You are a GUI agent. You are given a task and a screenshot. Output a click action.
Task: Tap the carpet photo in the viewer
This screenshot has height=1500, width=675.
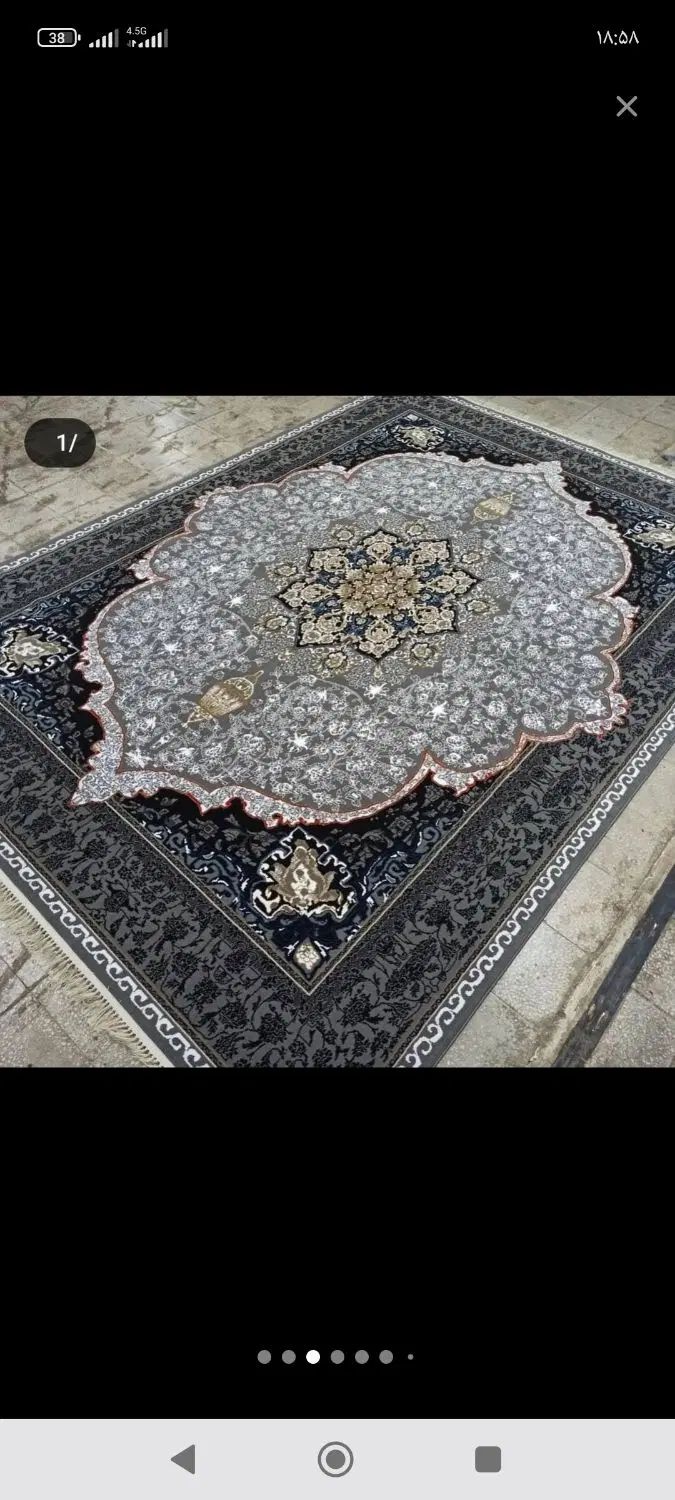tap(337, 730)
